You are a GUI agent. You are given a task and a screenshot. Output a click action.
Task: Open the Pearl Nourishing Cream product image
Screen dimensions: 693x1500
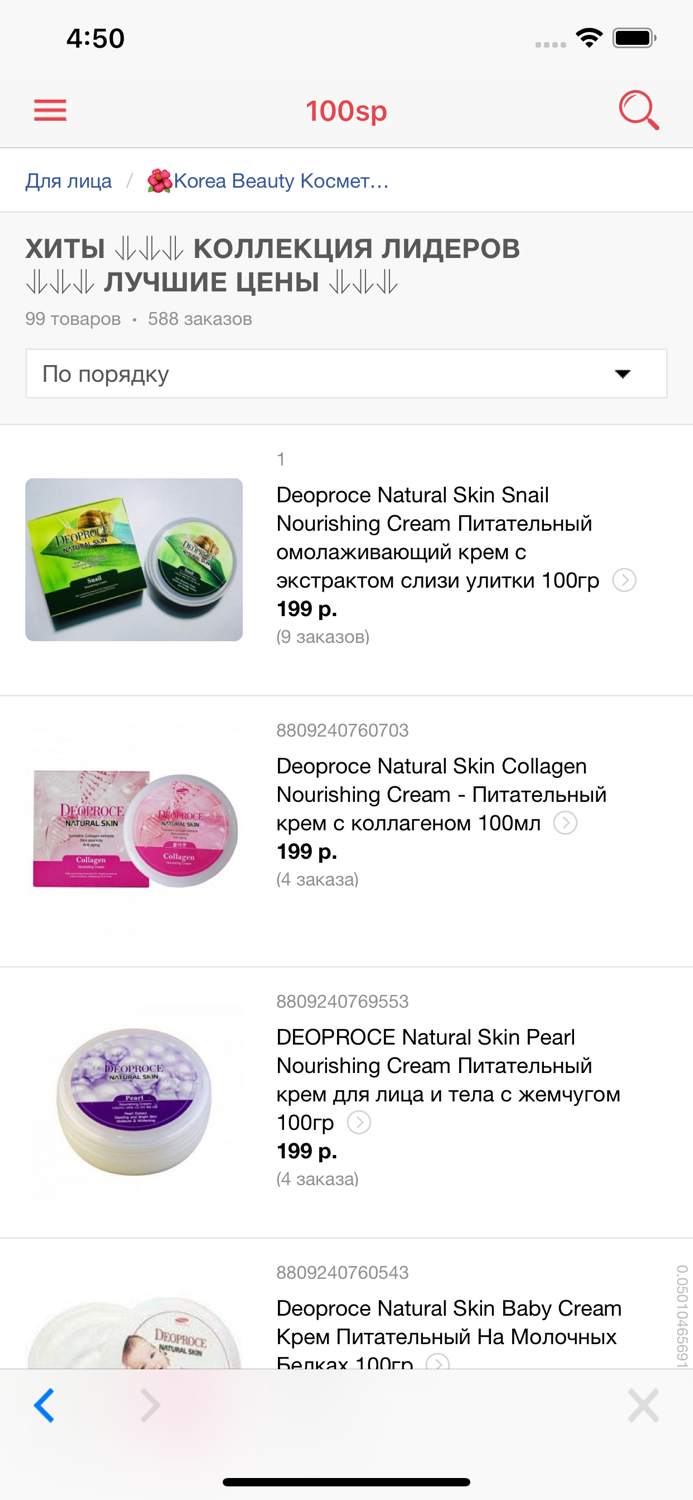point(134,1101)
